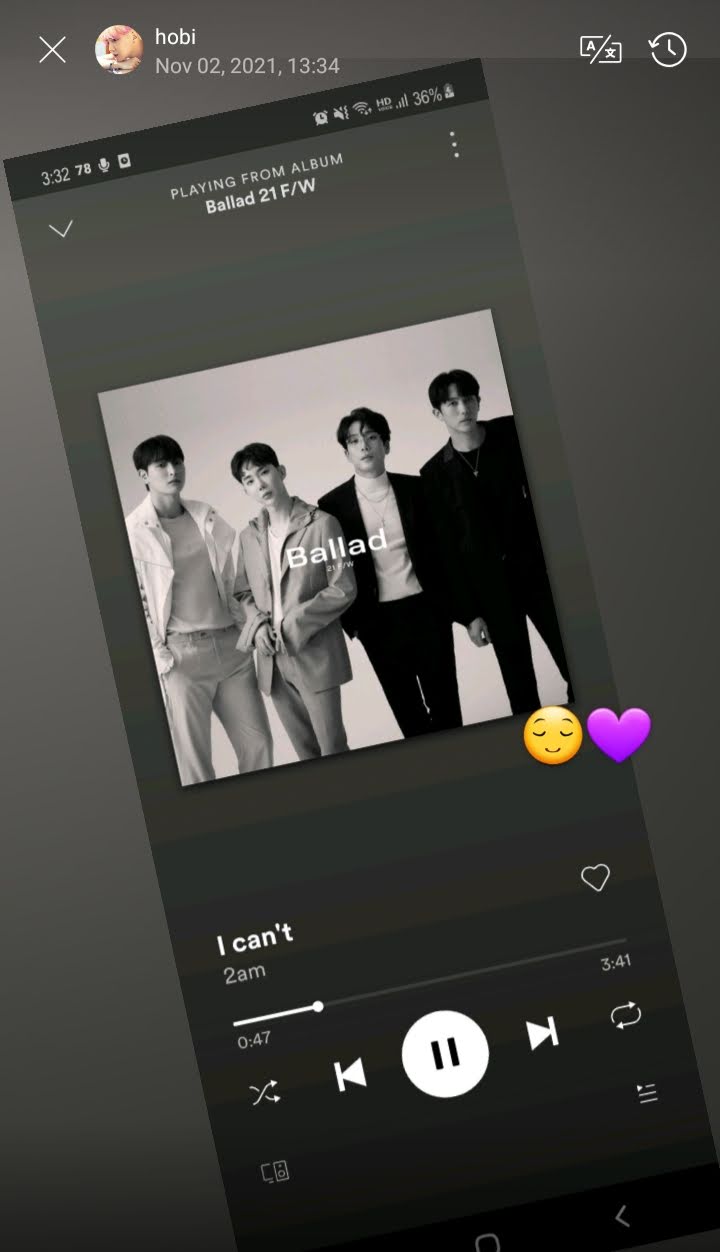Open the history clock icon

point(668,49)
